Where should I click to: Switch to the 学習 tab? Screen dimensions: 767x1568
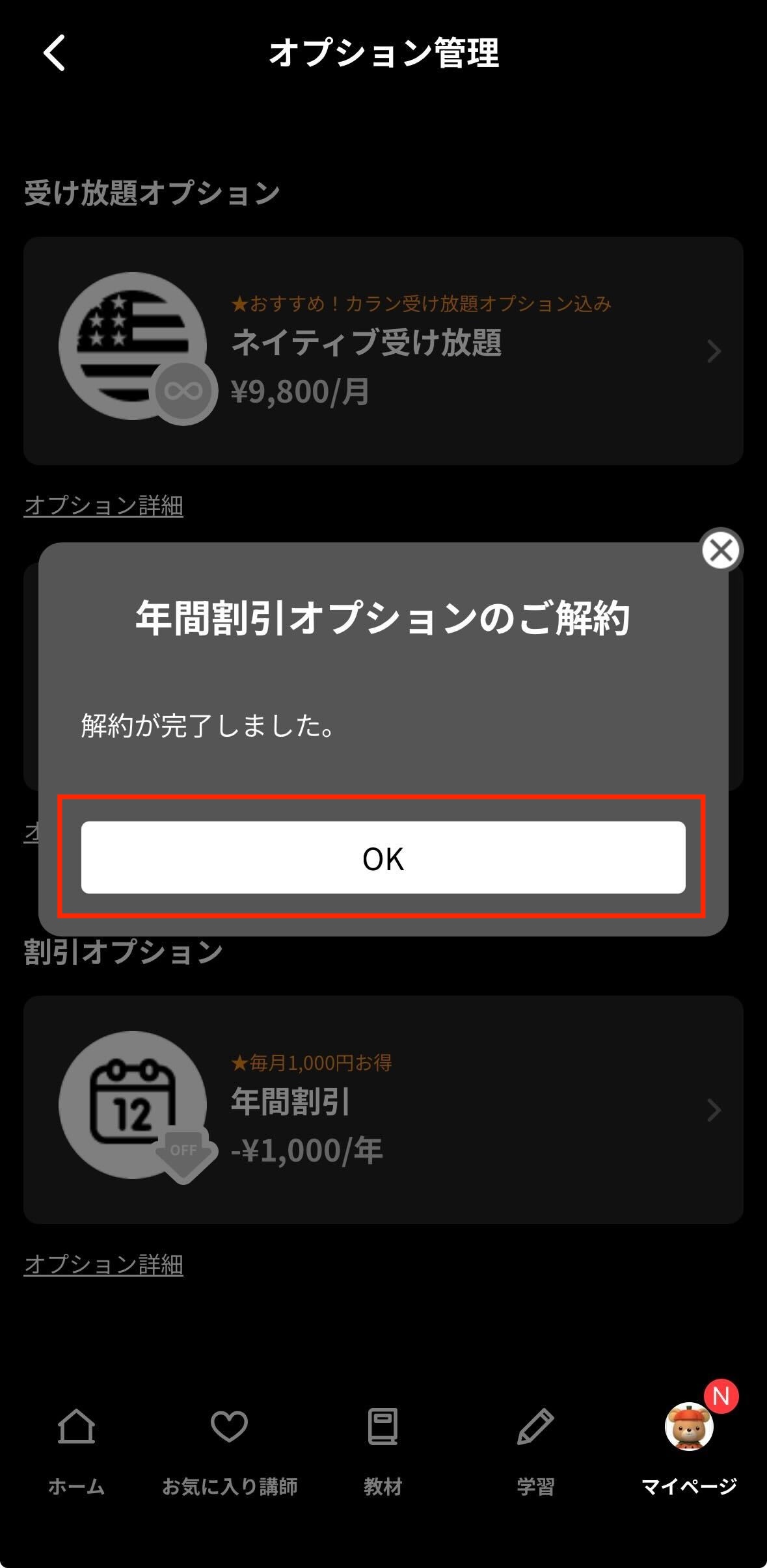pos(535,1448)
